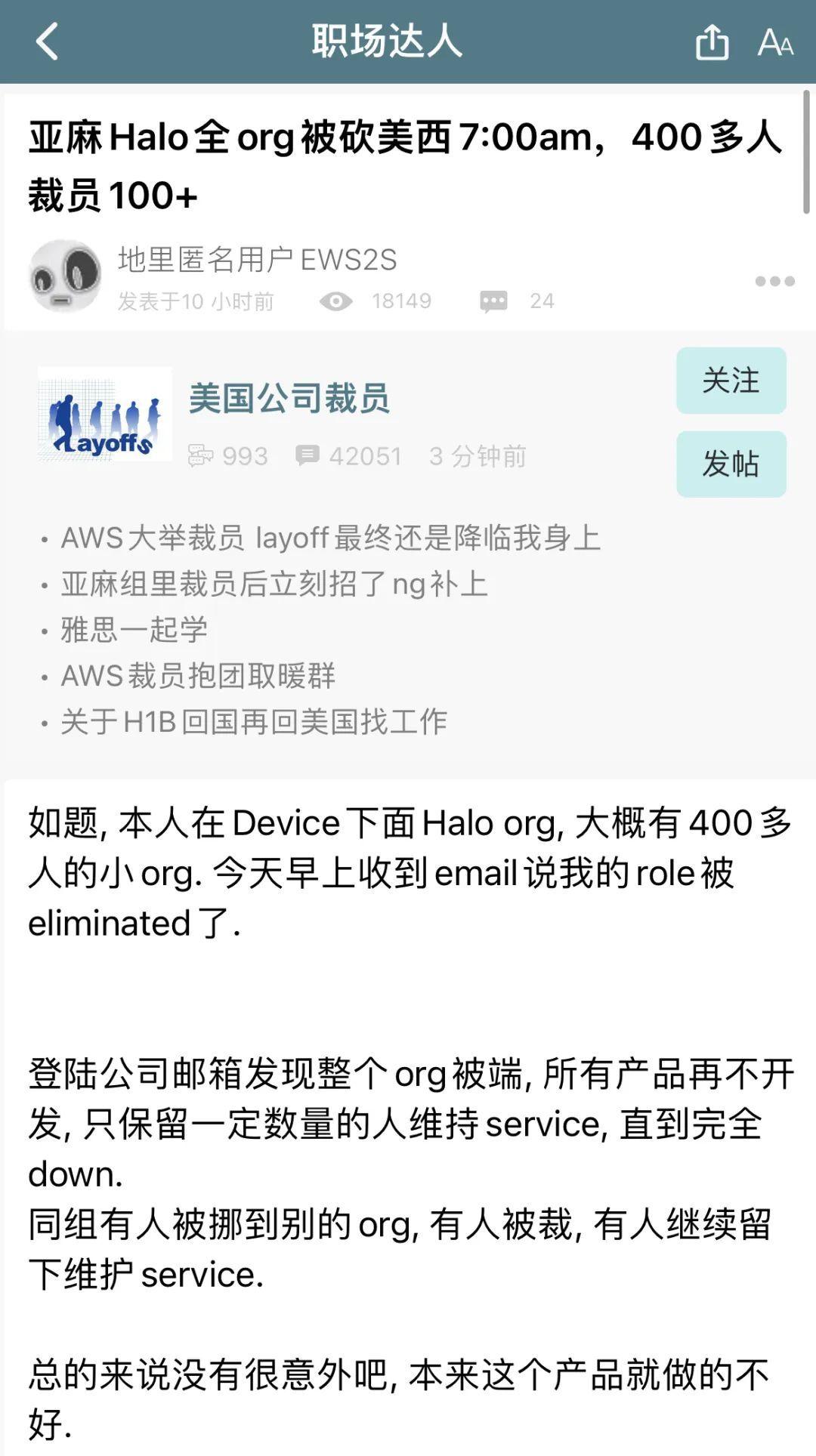Adjust the font size via the Aa icon
816x1456 pixels.
pos(775,42)
